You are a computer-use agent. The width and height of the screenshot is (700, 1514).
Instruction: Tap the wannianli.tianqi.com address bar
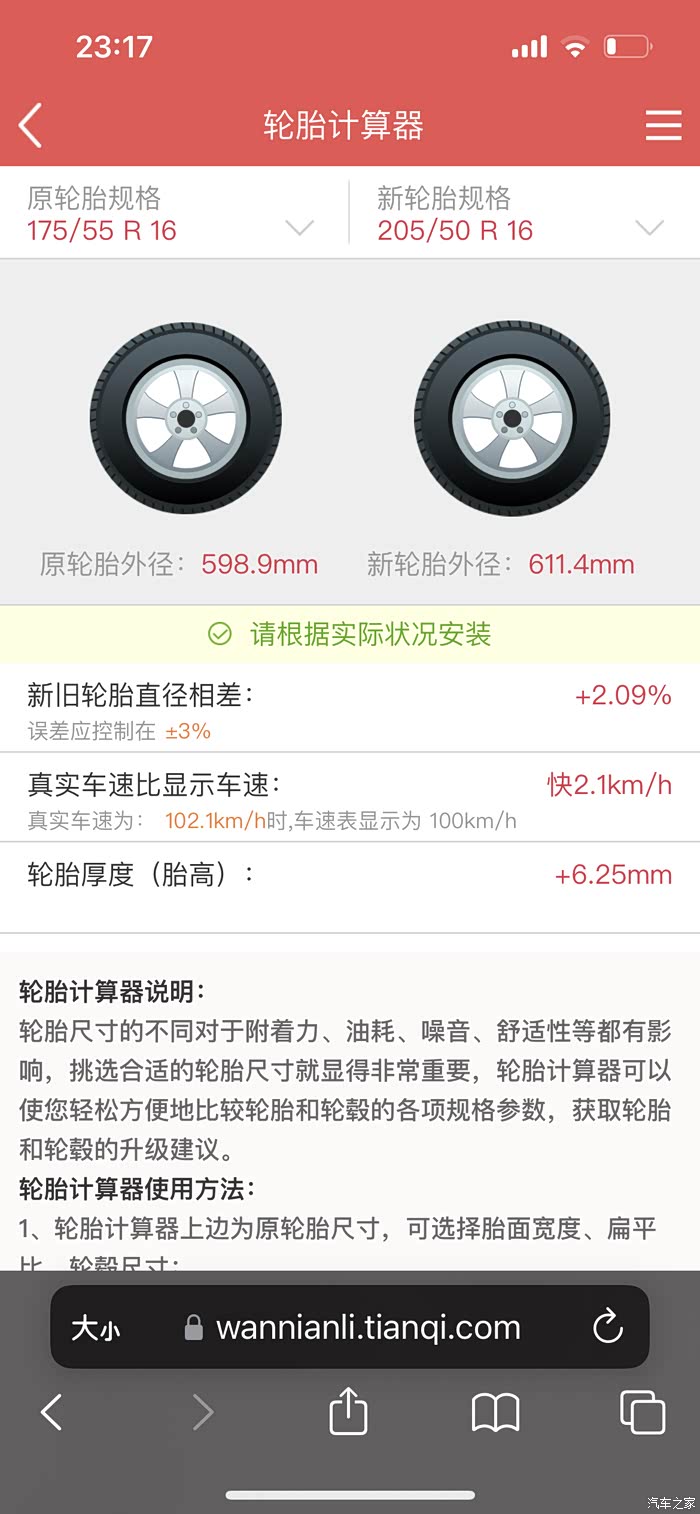pyautogui.click(x=367, y=1328)
